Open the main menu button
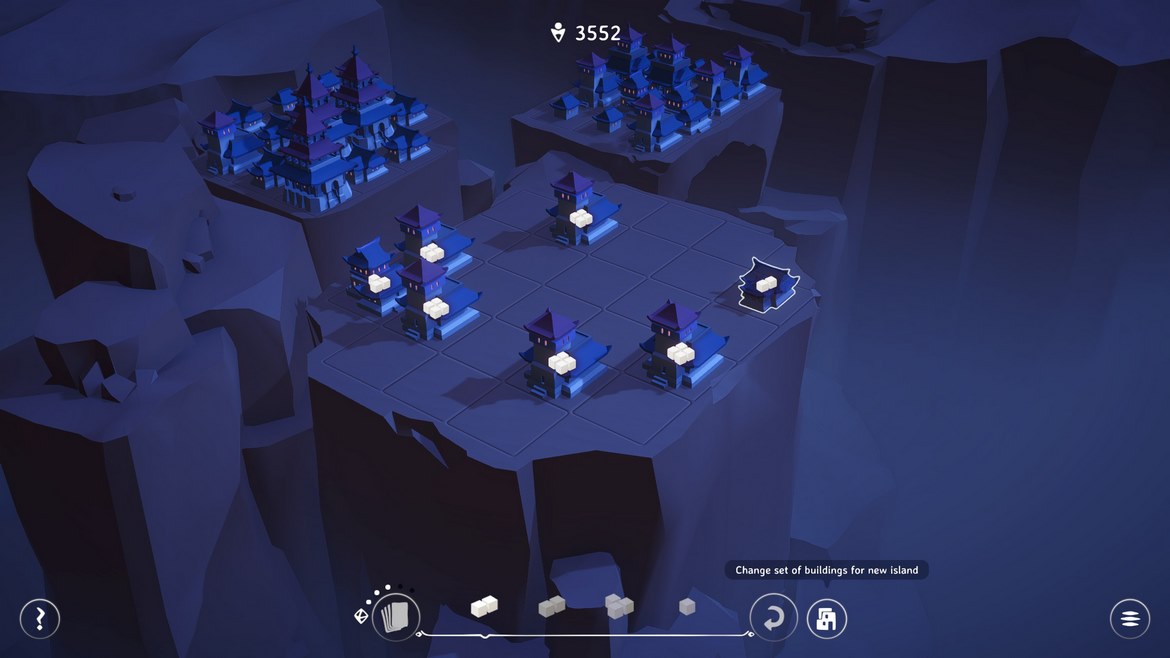 coord(1129,619)
